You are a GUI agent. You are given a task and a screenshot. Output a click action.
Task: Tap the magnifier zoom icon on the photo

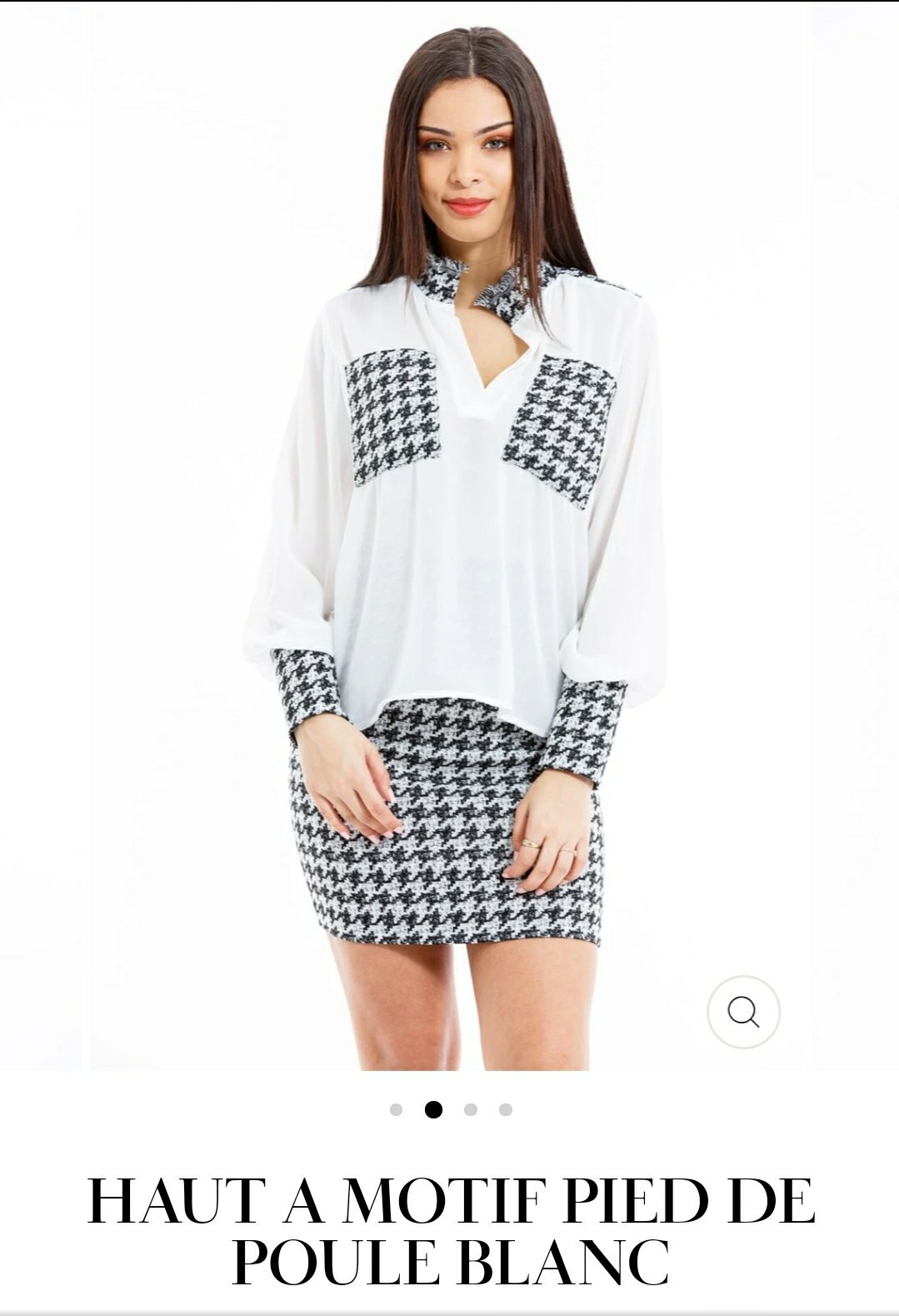[743, 1012]
